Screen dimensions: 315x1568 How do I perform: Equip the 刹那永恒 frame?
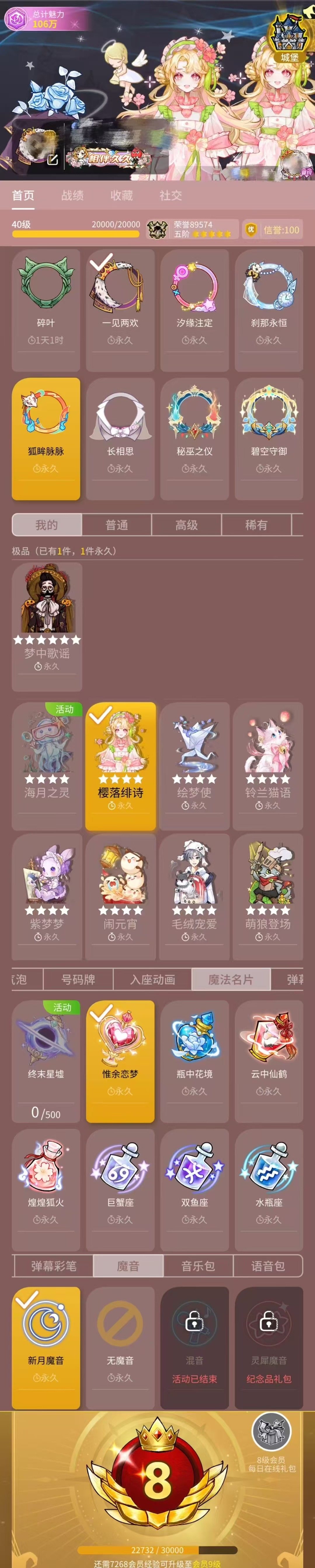click(269, 309)
